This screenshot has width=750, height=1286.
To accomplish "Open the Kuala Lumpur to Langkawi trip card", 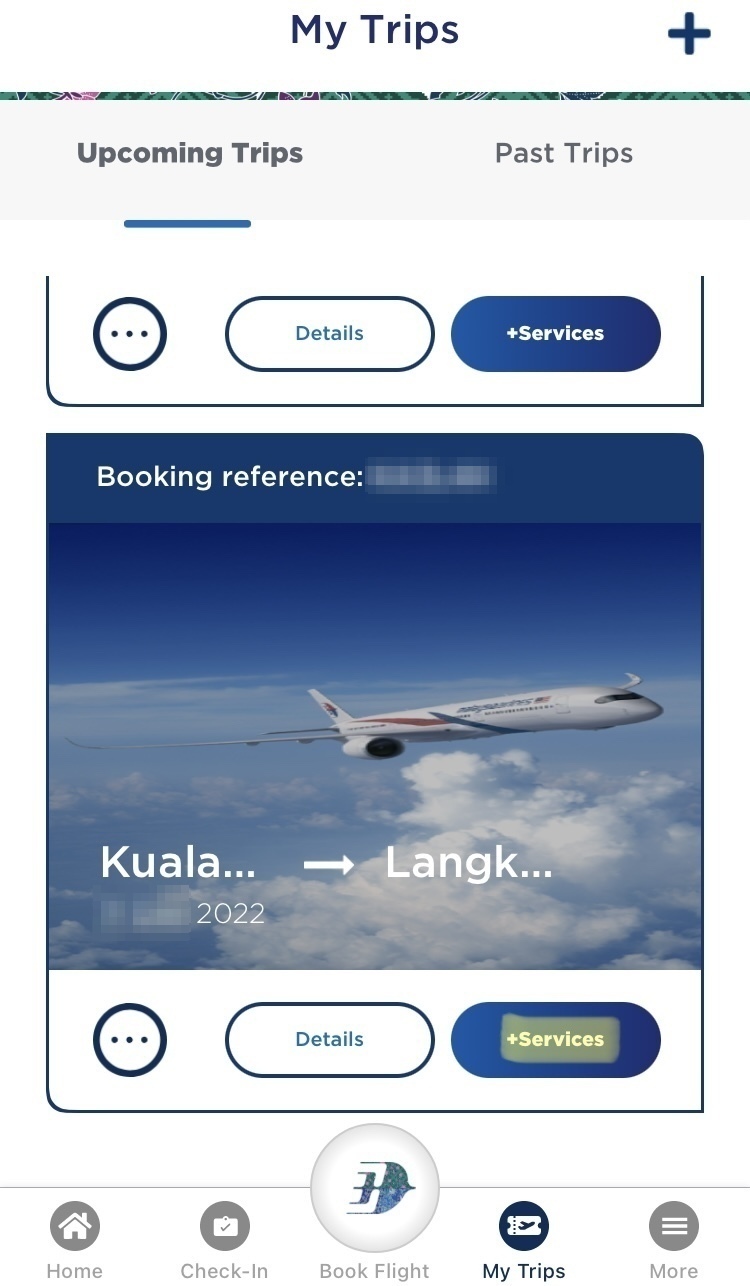I will point(375,745).
